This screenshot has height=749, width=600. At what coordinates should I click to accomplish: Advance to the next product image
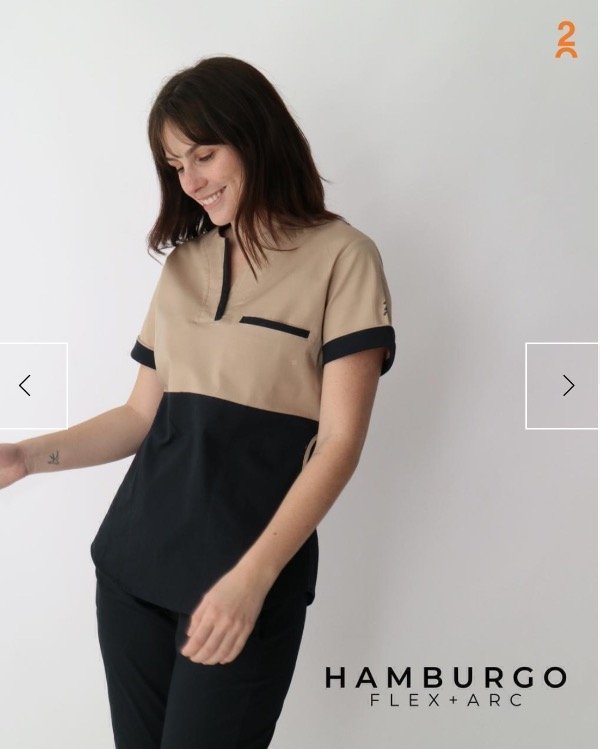[x=562, y=385]
